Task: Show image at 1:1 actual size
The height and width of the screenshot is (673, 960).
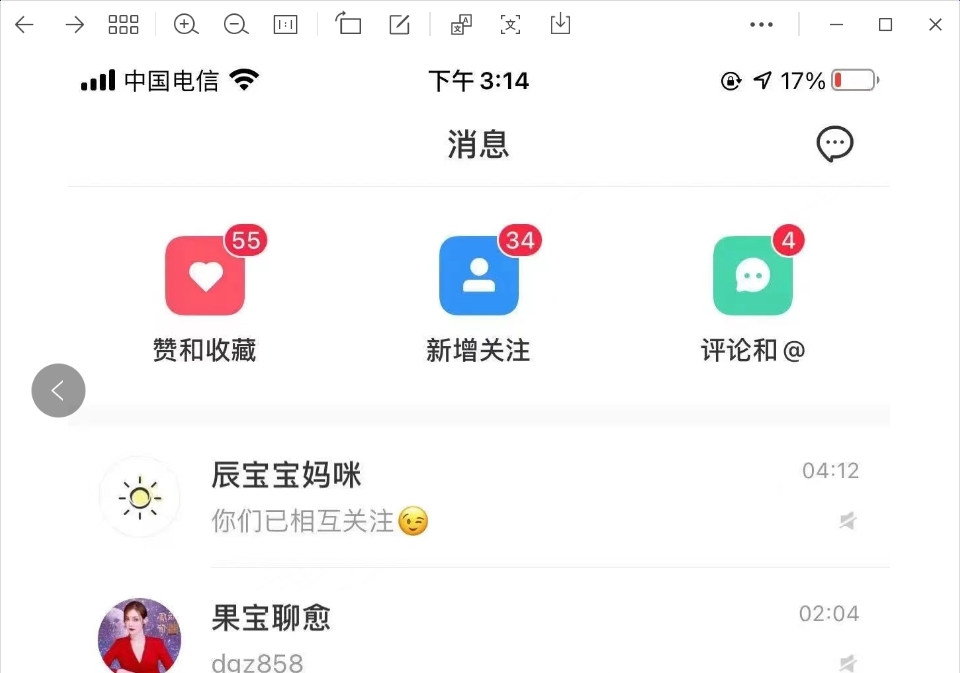Action: [286, 25]
